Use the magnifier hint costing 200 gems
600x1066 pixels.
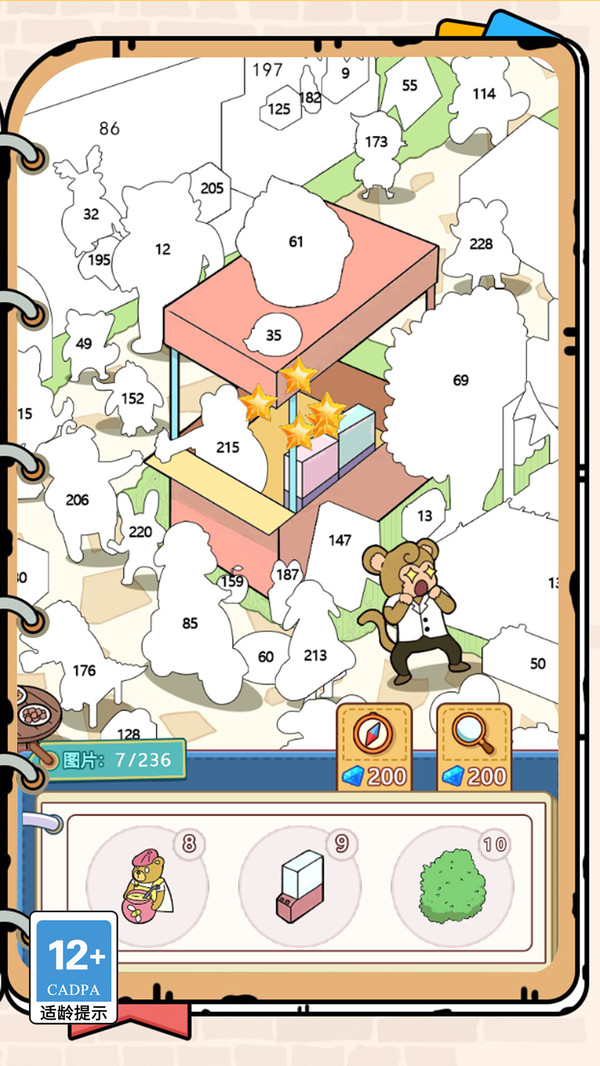[x=473, y=747]
